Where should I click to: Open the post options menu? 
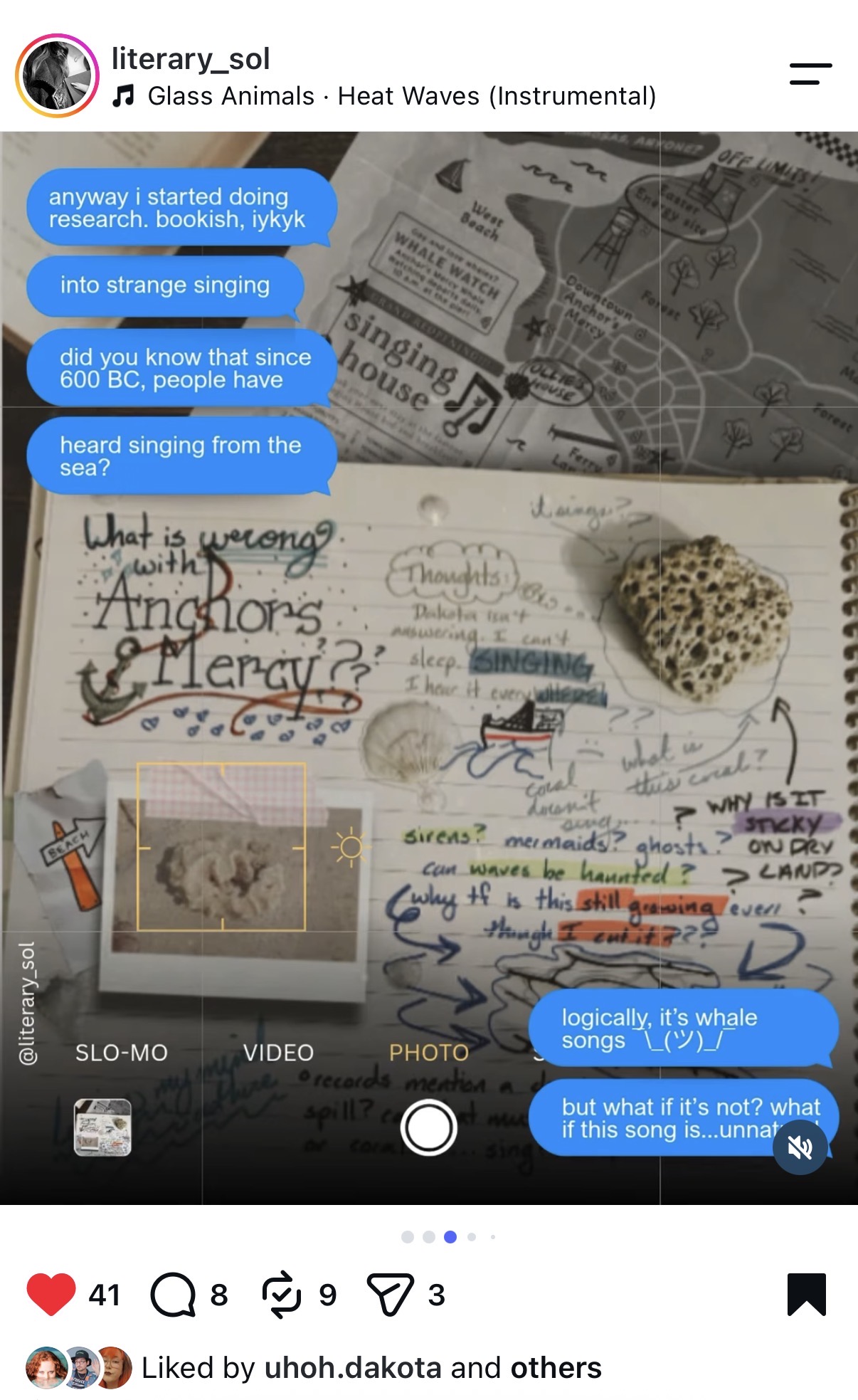810,74
